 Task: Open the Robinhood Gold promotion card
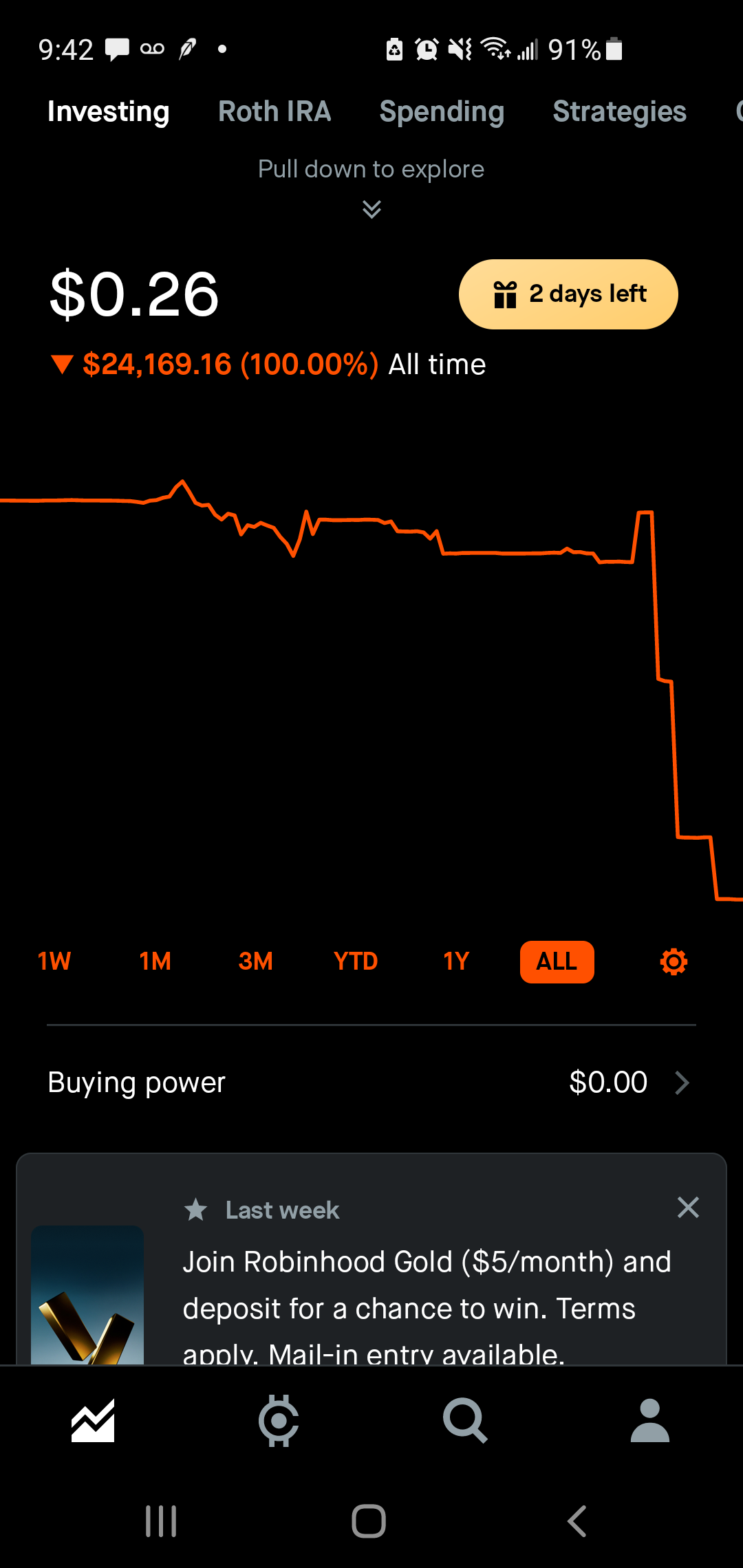371,1259
